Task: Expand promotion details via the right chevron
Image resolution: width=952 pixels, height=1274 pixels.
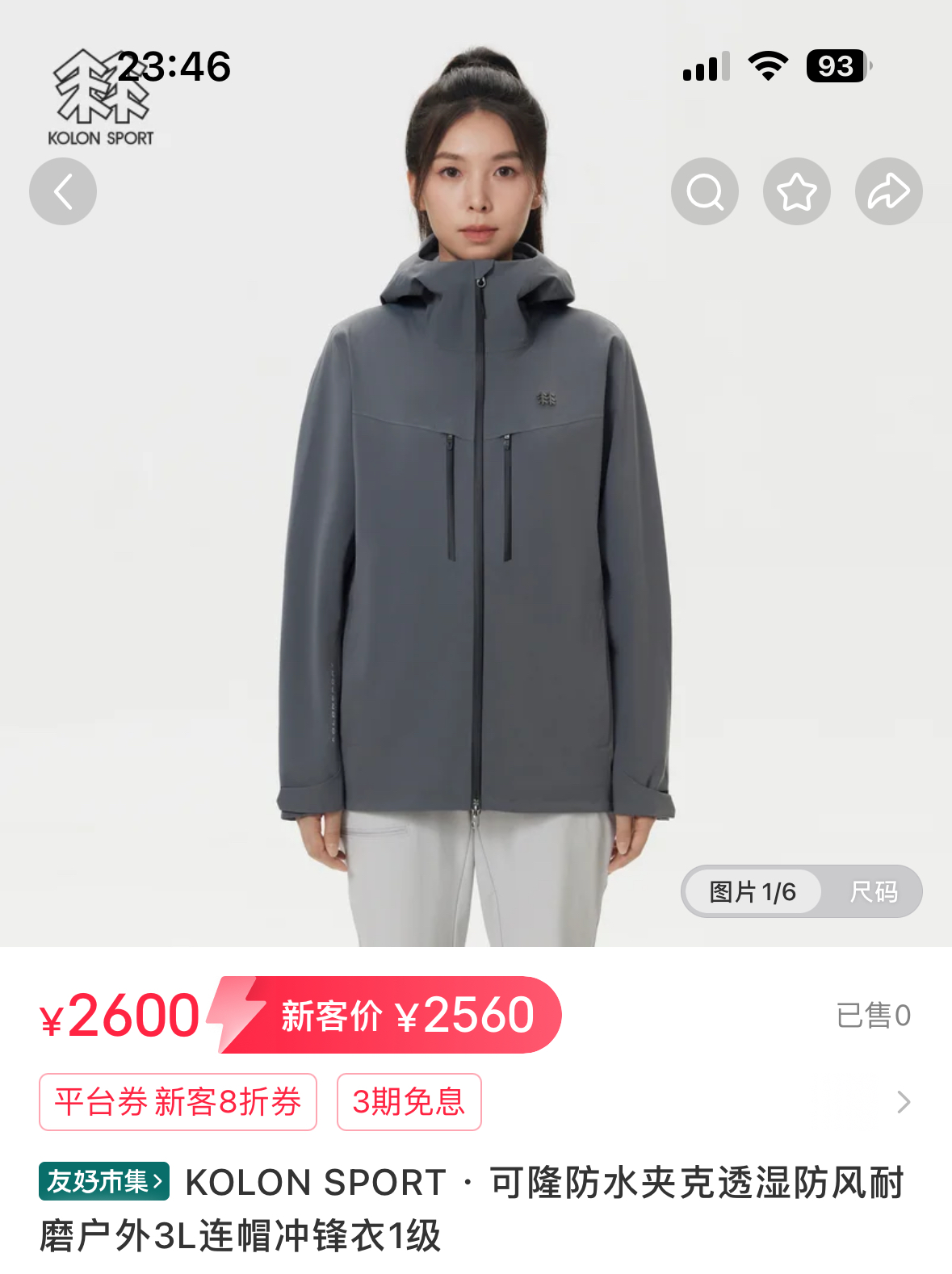Action: pyautogui.click(x=904, y=1102)
